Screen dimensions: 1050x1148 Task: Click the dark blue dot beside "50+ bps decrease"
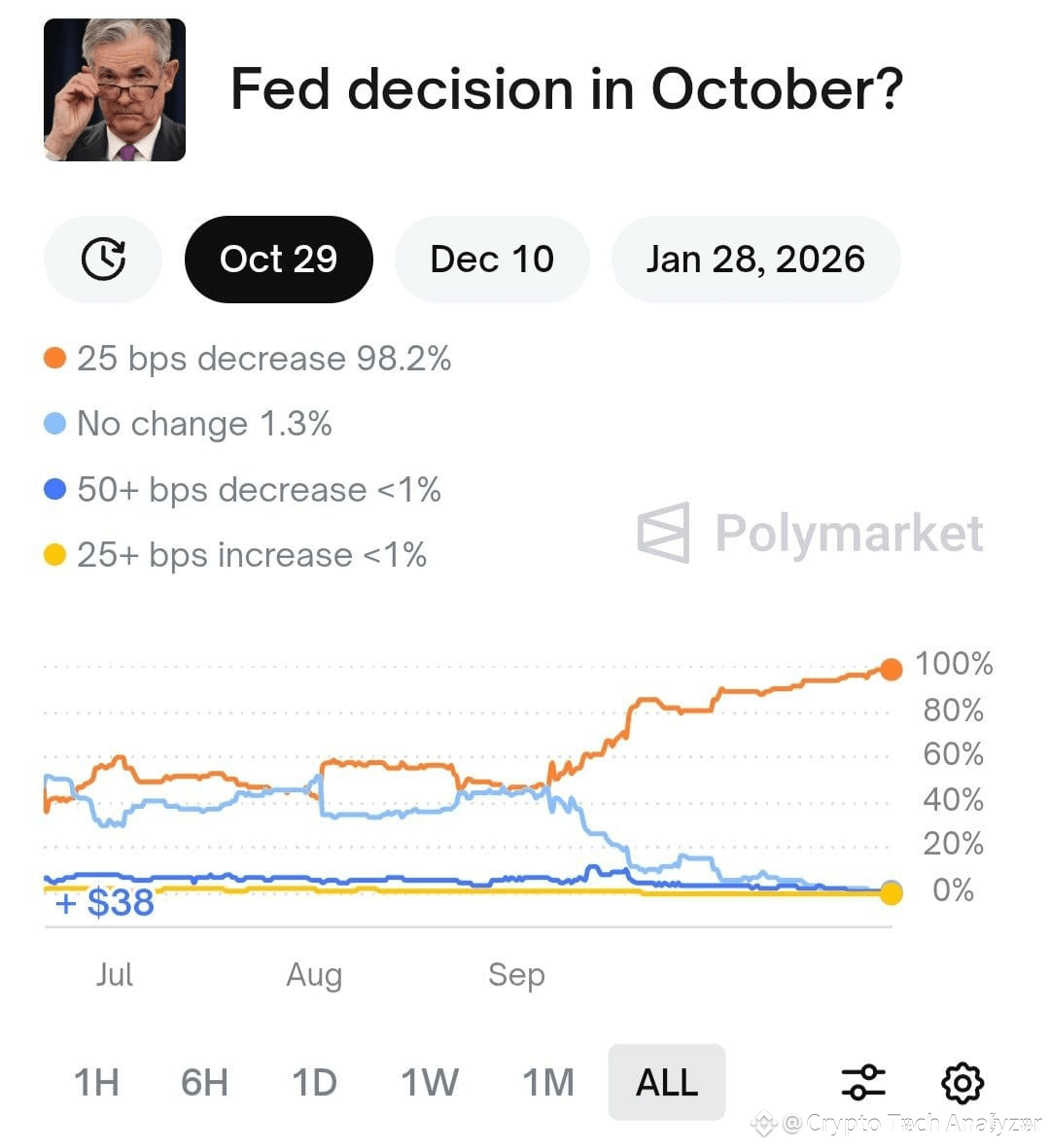(x=54, y=489)
